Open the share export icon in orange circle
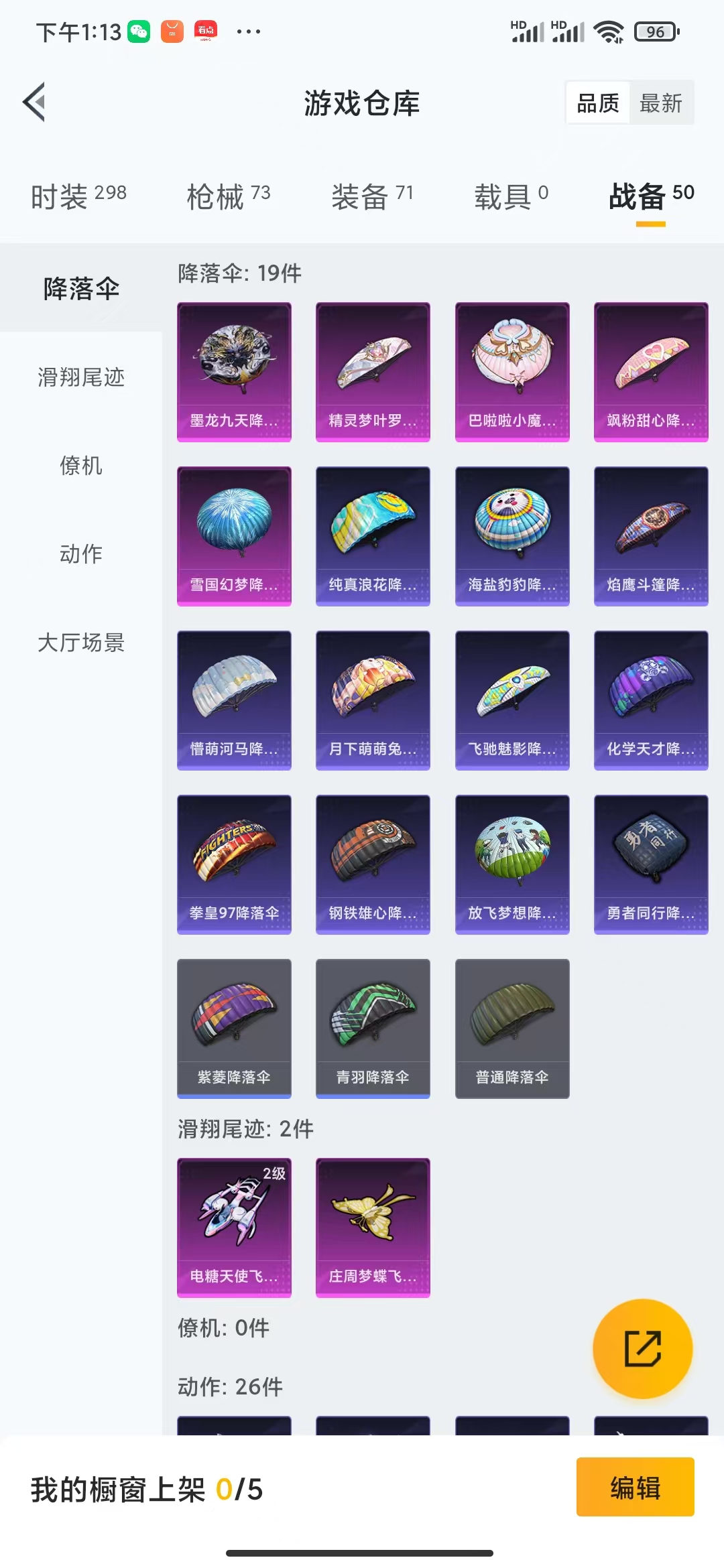Viewport: 724px width, 1568px height. point(642,1349)
